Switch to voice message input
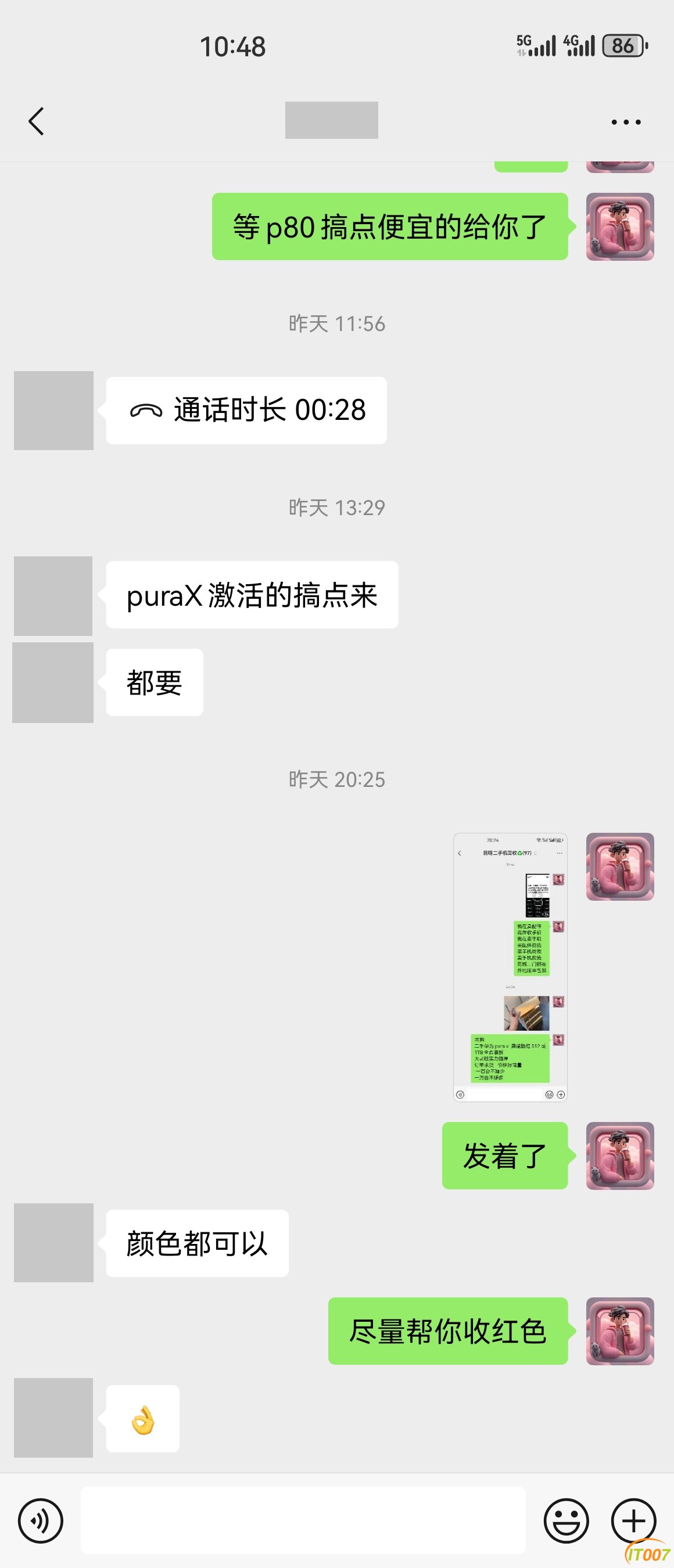This screenshot has height=1568, width=674. [40, 1520]
